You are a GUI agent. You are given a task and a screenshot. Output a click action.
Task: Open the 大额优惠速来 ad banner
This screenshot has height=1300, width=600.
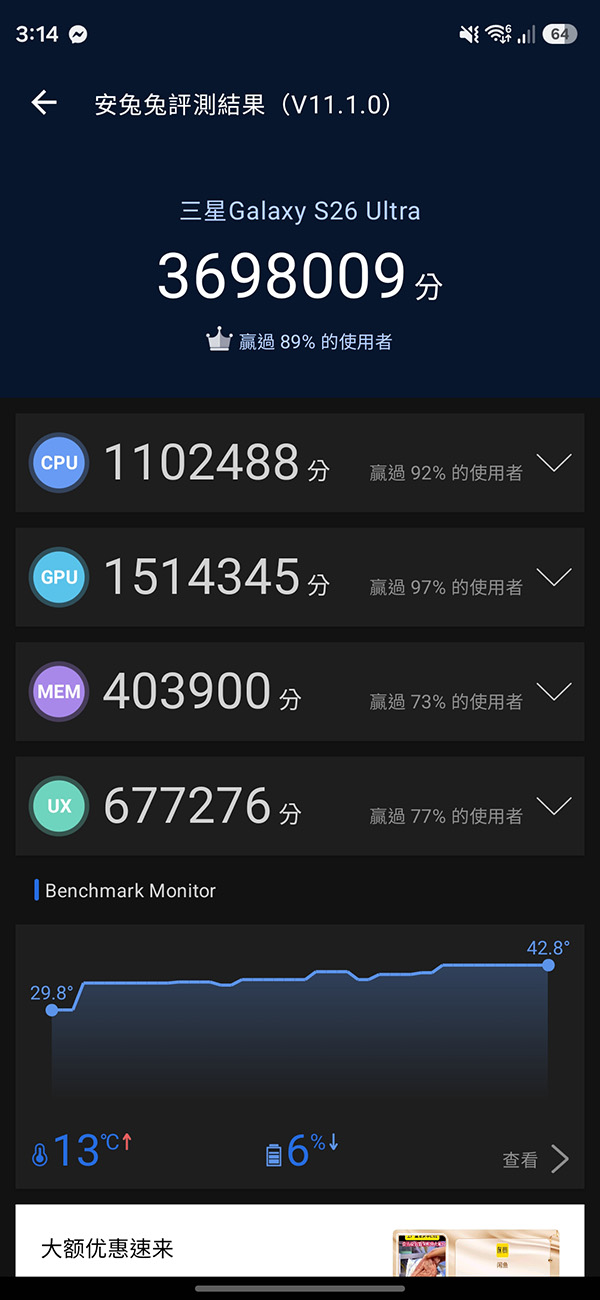pyautogui.click(x=299, y=1240)
